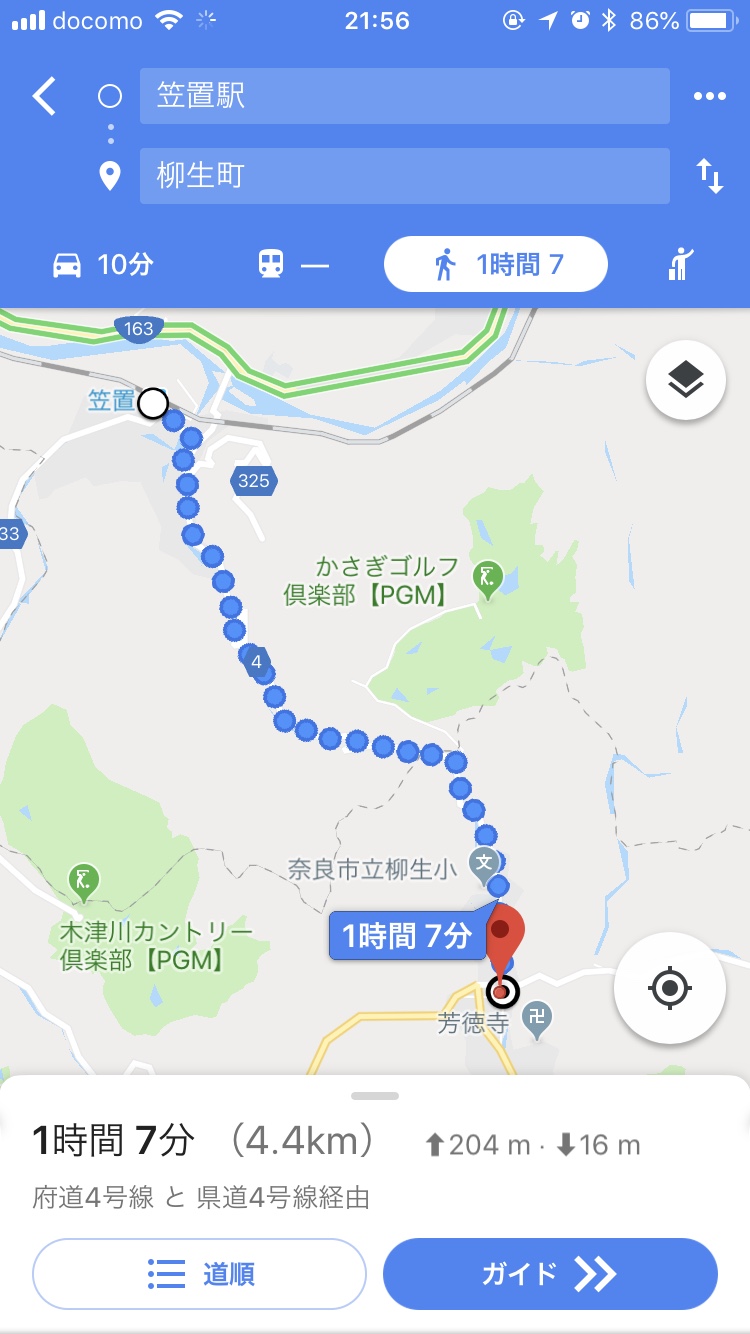The width and height of the screenshot is (750, 1334).
Task: Swap start and destination
Action: tap(709, 177)
